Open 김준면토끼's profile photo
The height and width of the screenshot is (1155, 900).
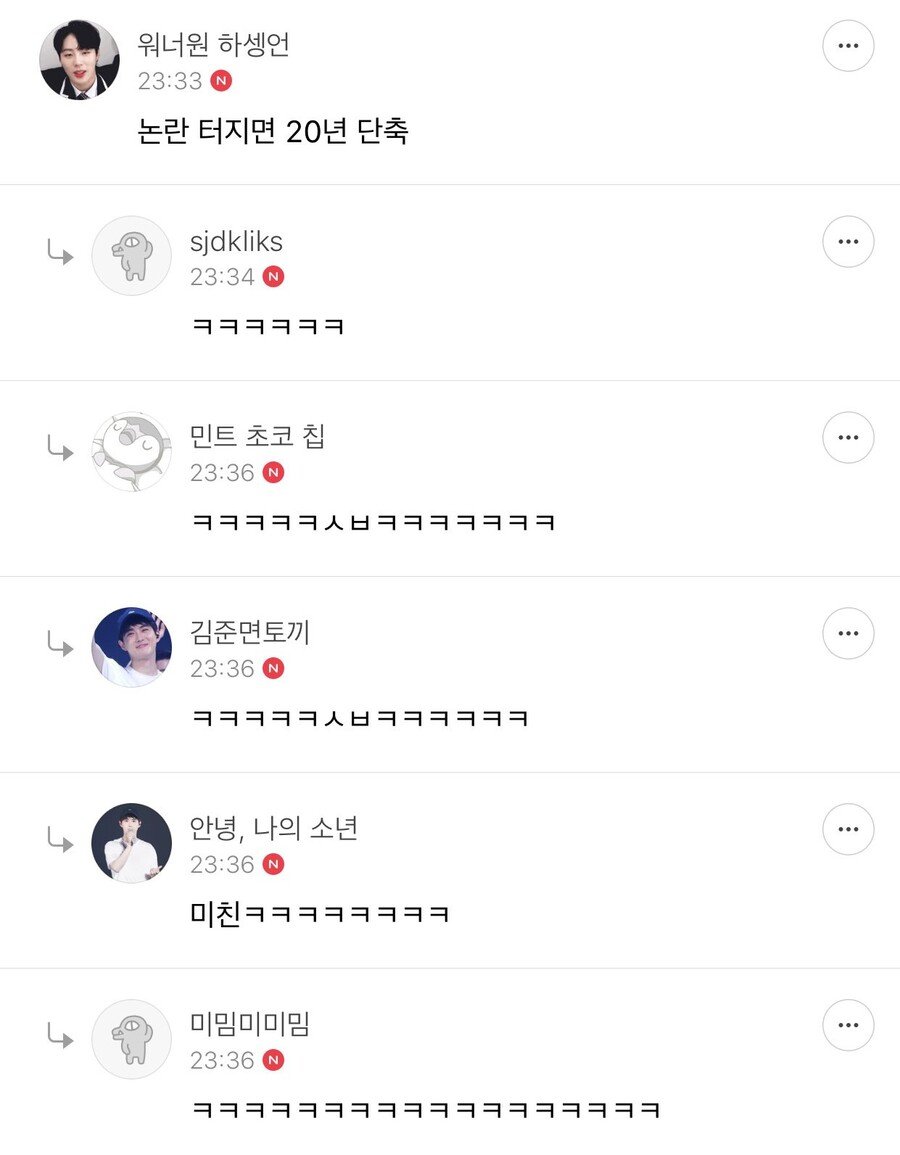point(131,647)
